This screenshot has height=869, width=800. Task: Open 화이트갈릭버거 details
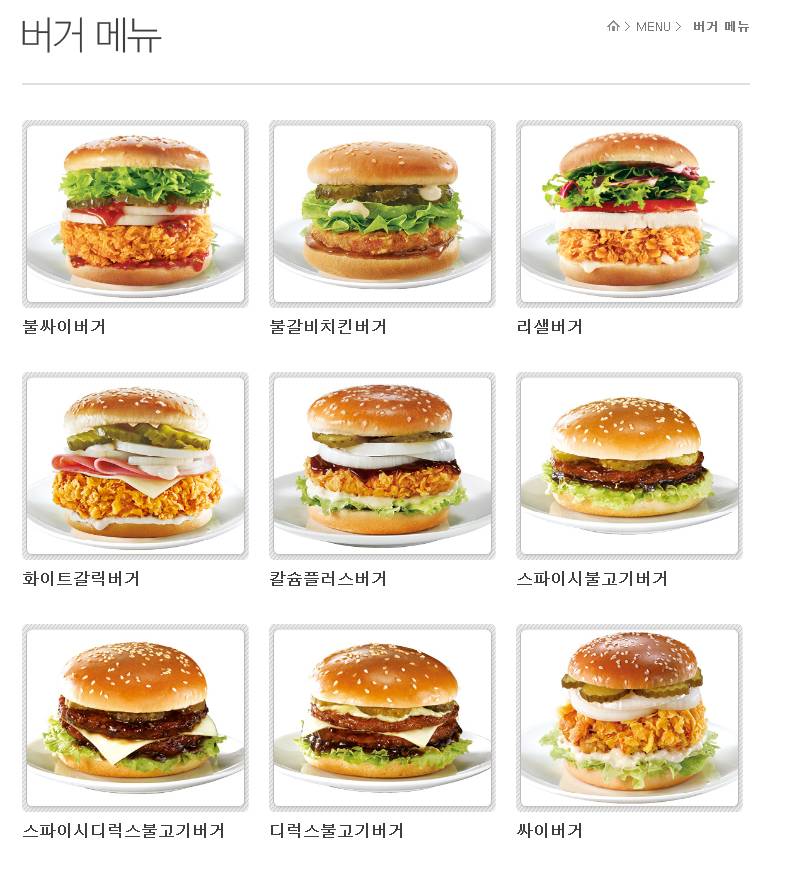tap(135, 466)
